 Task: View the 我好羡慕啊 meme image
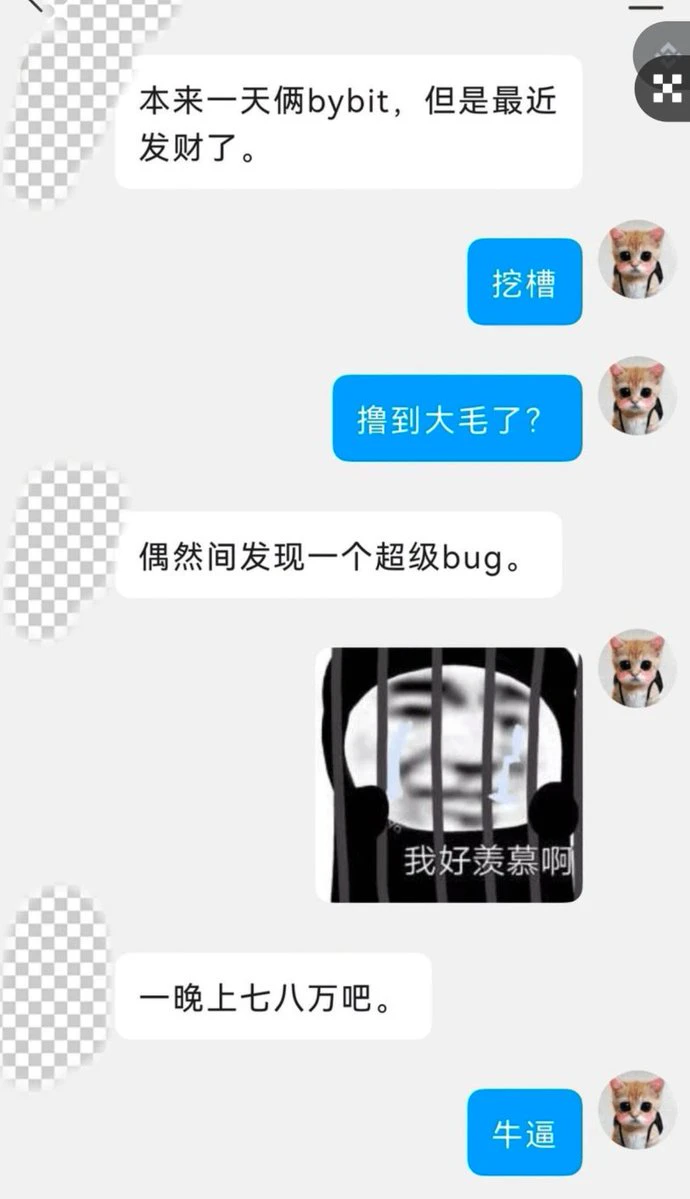(x=449, y=775)
